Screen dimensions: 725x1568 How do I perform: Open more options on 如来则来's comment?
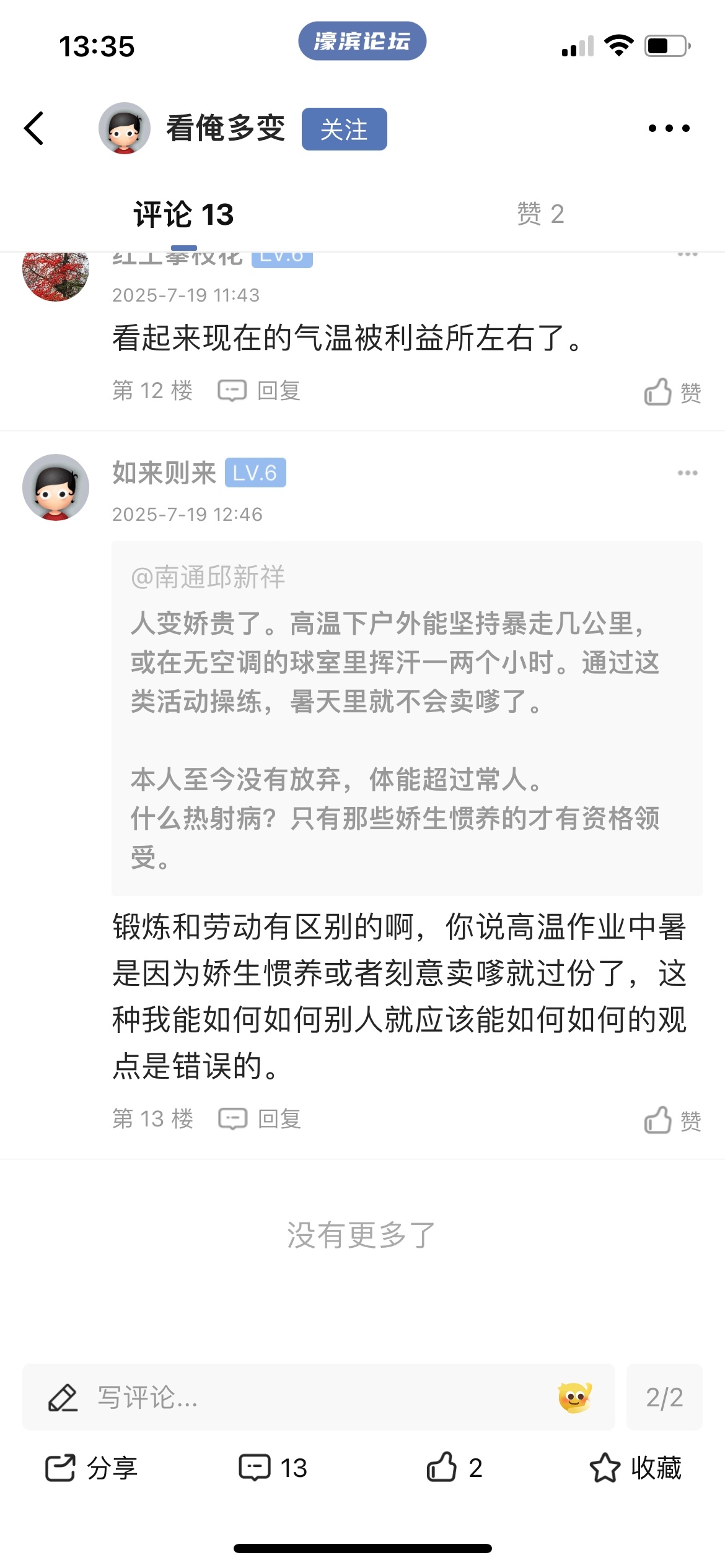687,473
